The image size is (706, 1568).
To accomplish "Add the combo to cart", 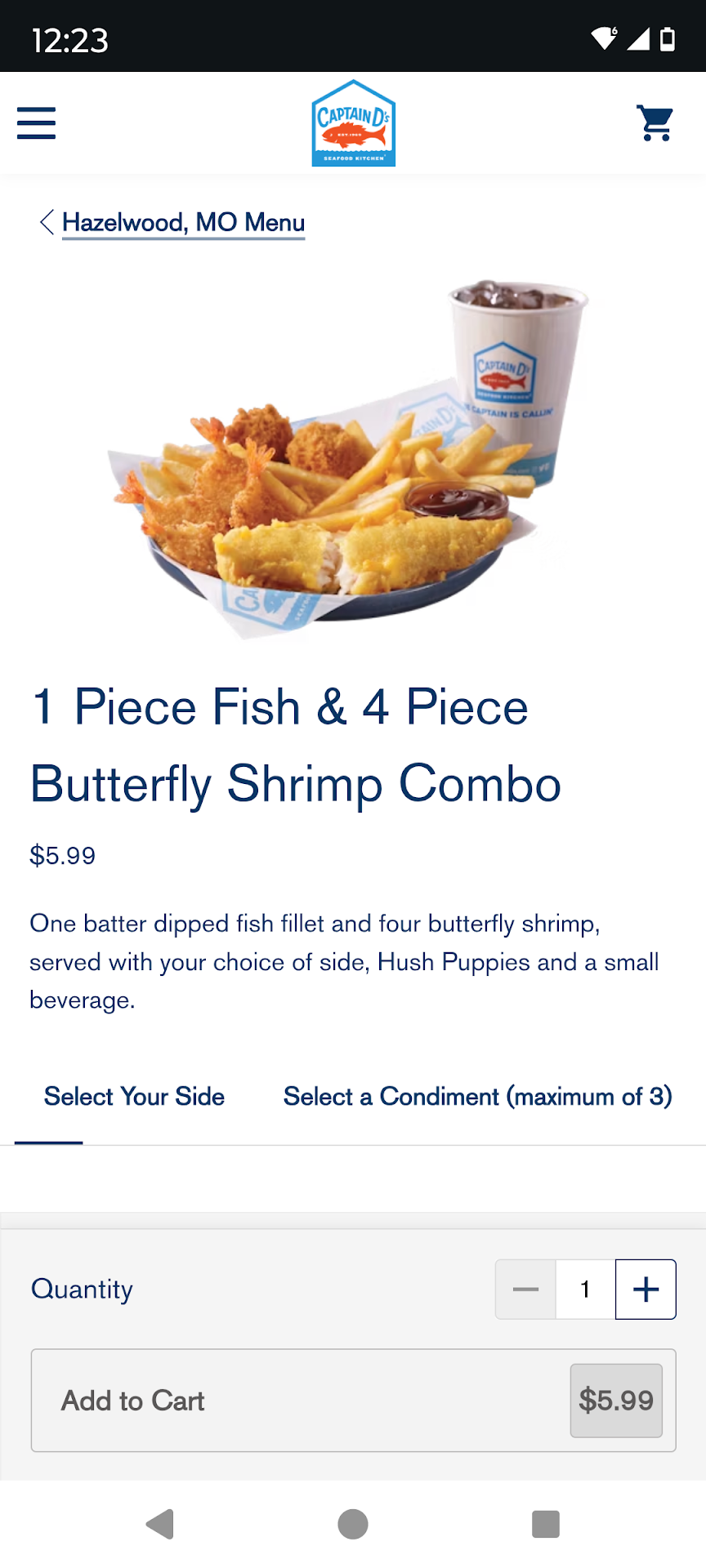I will (x=353, y=1401).
